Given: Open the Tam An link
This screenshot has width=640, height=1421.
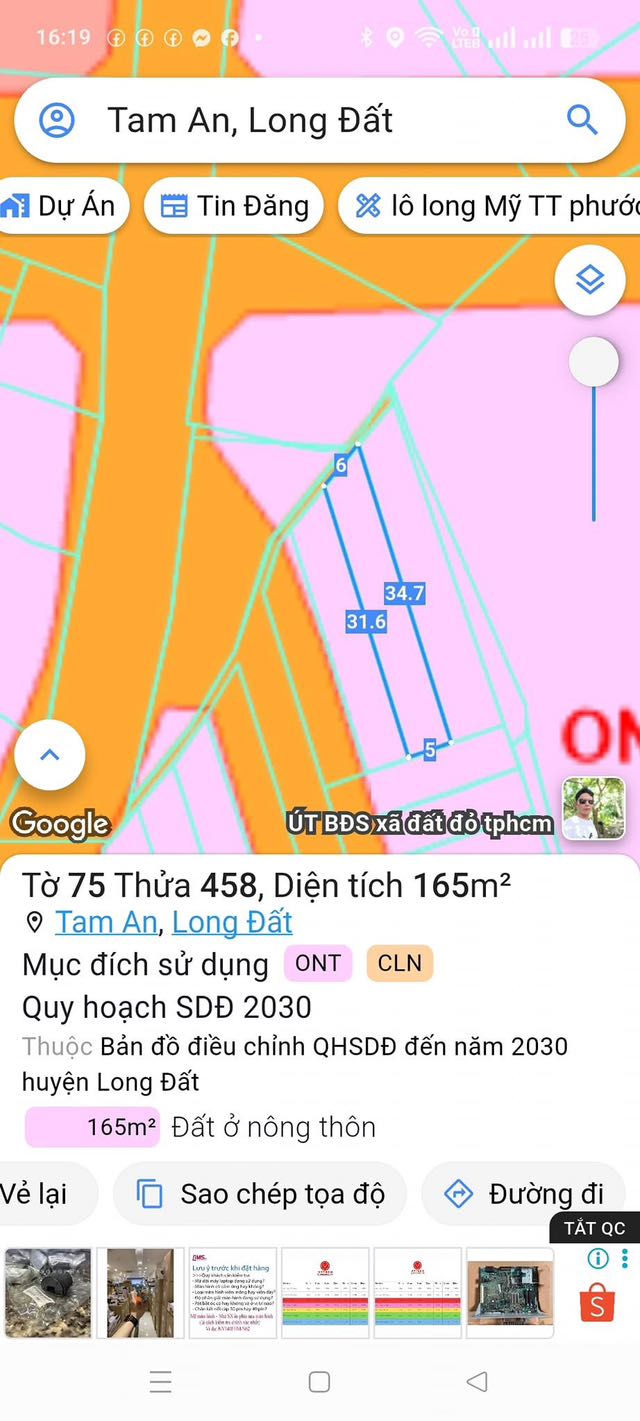Looking at the screenshot, I should tap(106, 922).
